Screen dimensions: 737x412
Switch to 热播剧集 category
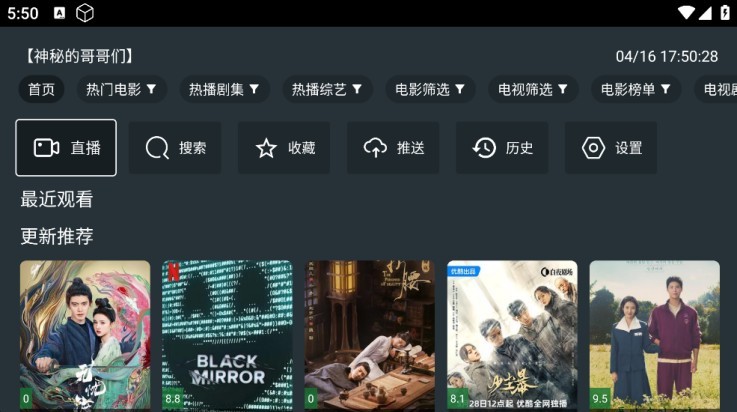tap(225, 89)
